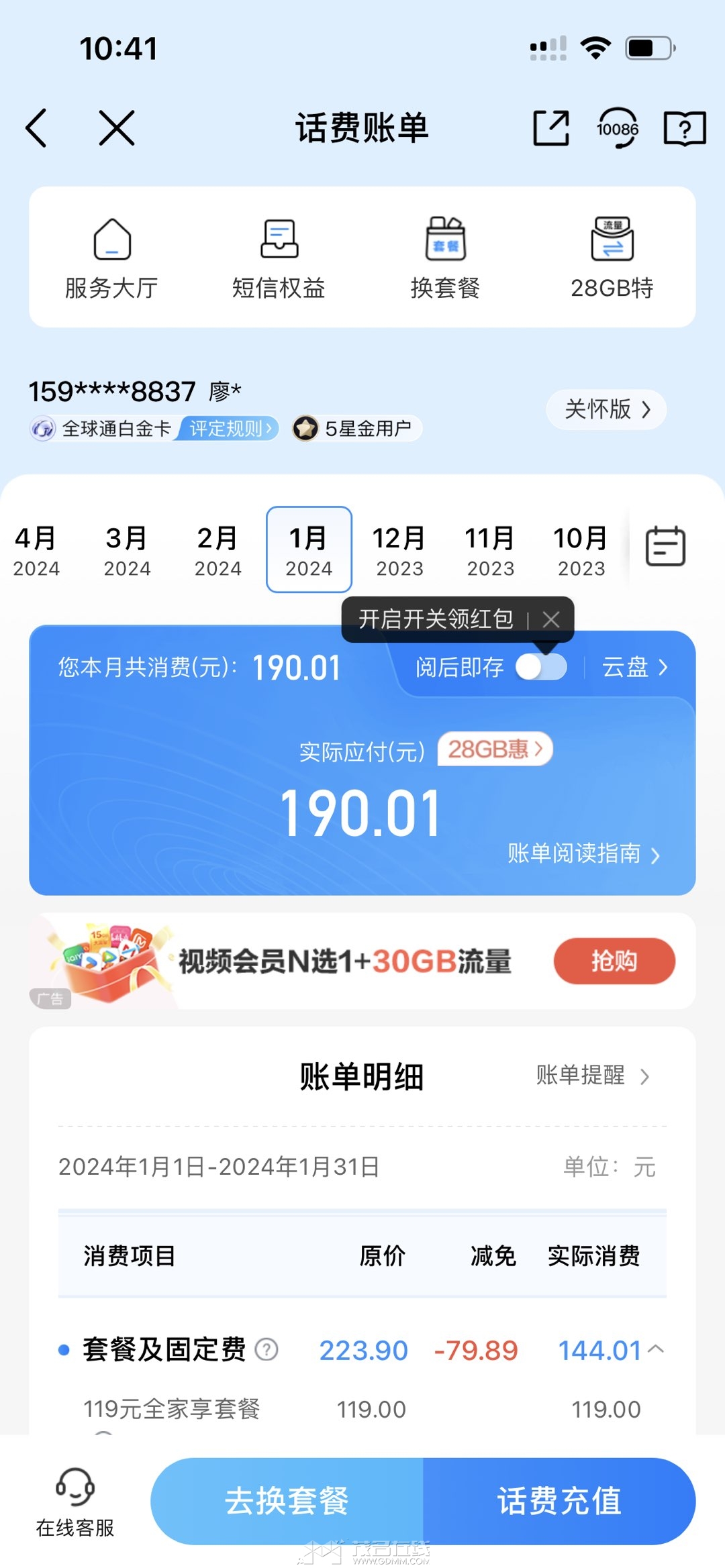Go back with the back arrow
The height and width of the screenshot is (1568, 725).
(37, 127)
